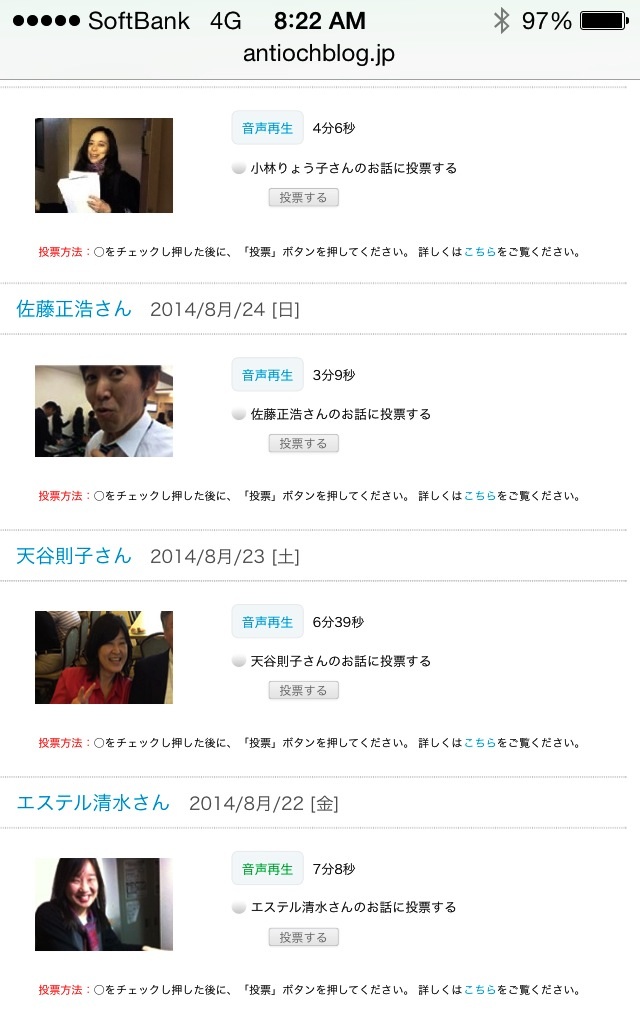Open the 佐藤正浩さん entry title link
Viewport: 640px width, 1015px height.
point(74,309)
